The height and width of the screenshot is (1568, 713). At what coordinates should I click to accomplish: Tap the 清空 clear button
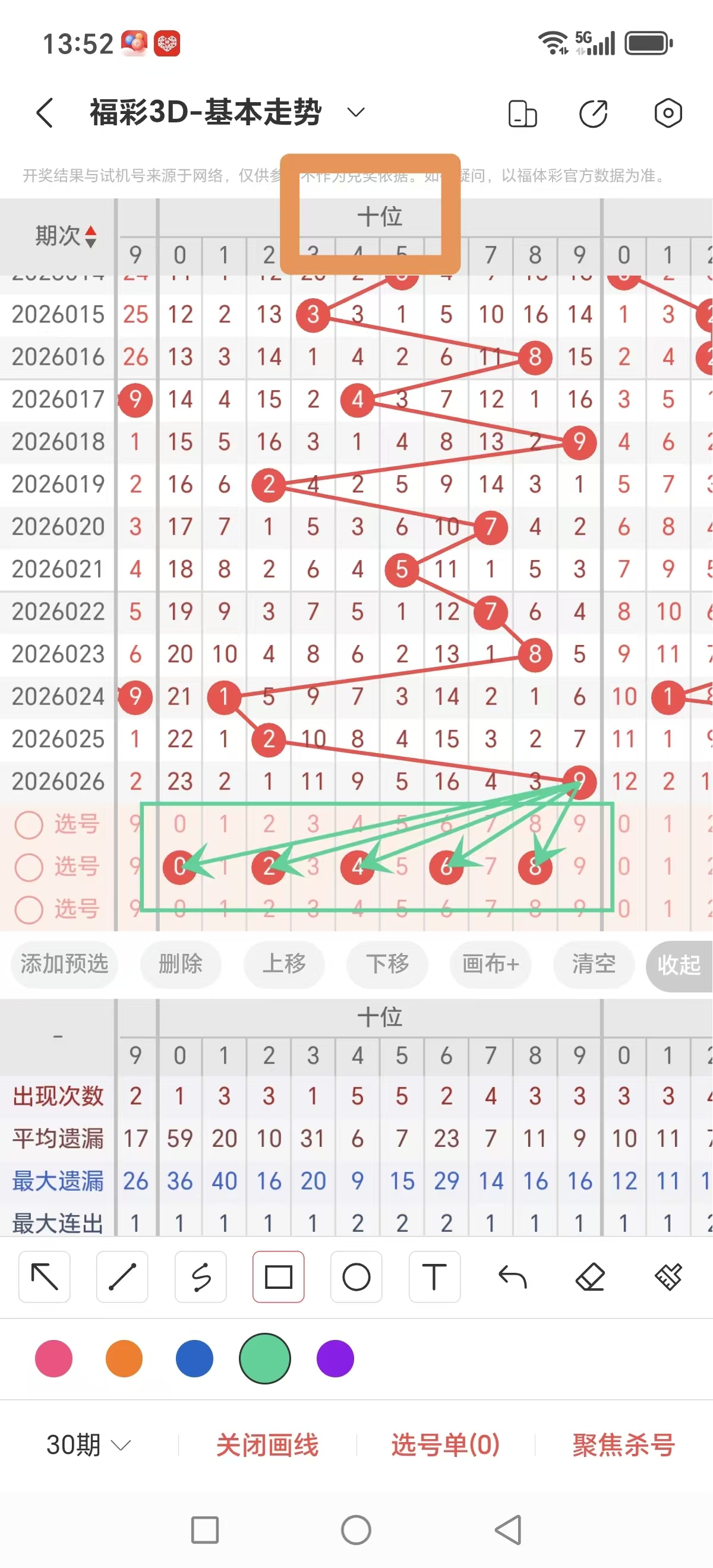(593, 965)
